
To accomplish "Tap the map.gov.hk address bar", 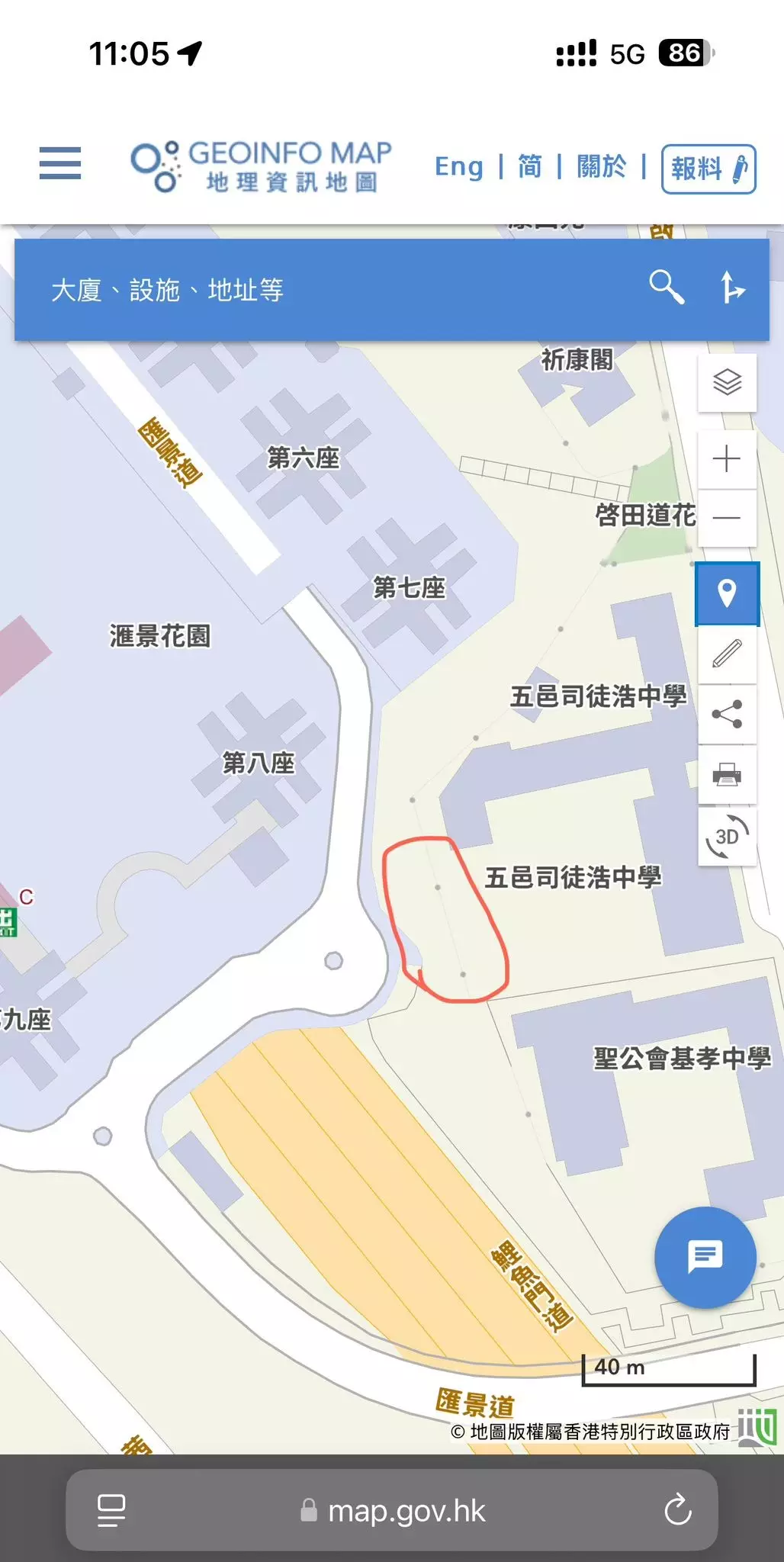I will pos(392,1510).
